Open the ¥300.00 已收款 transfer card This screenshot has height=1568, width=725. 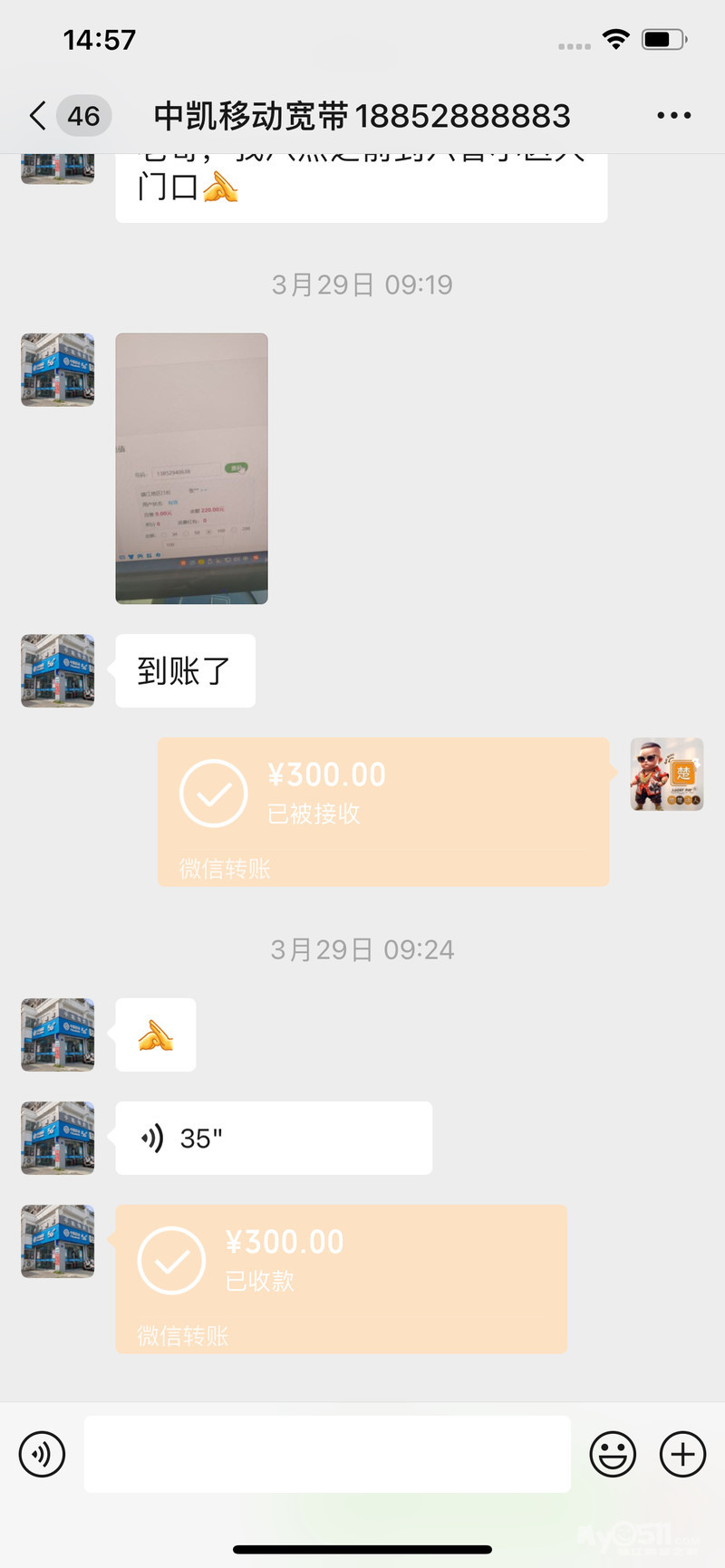tap(341, 1278)
